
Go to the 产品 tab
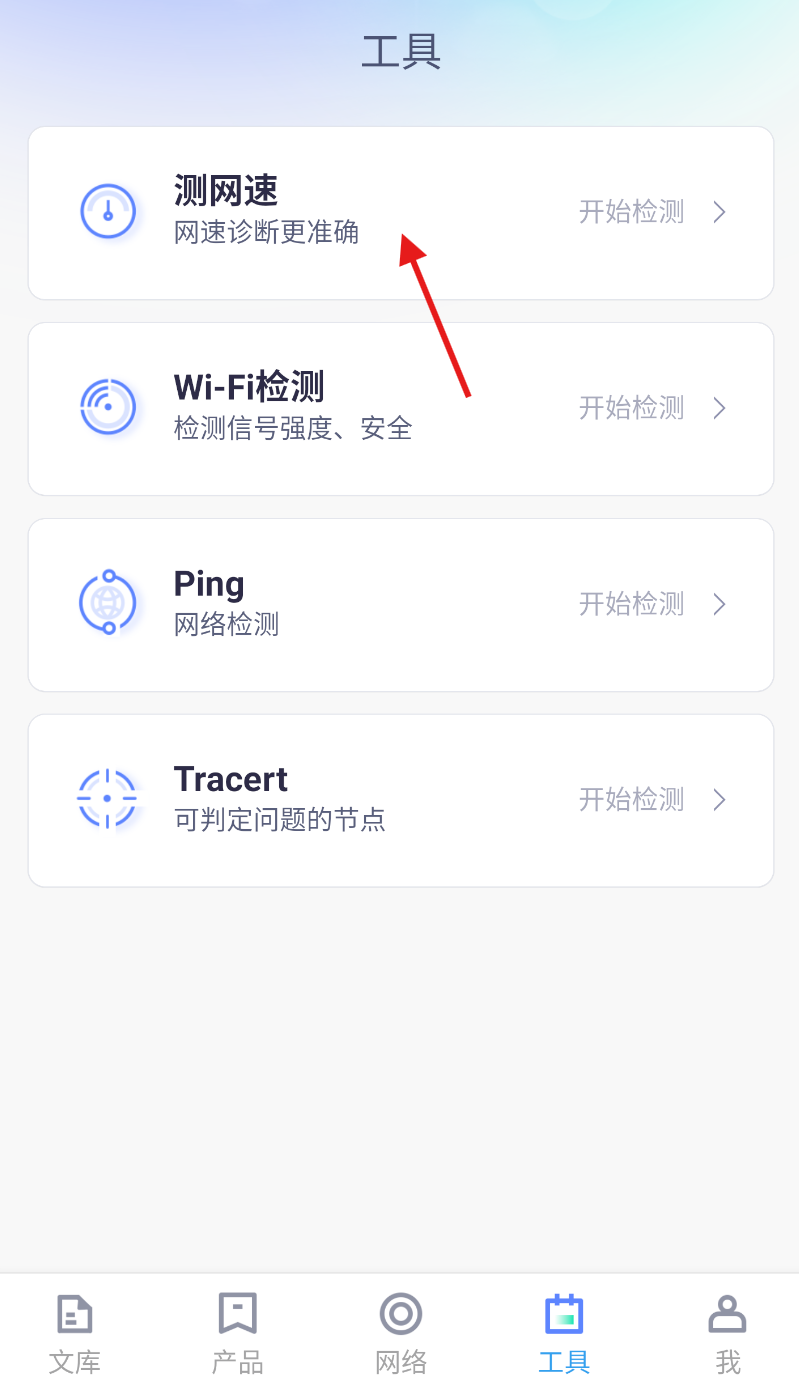[238, 1332]
